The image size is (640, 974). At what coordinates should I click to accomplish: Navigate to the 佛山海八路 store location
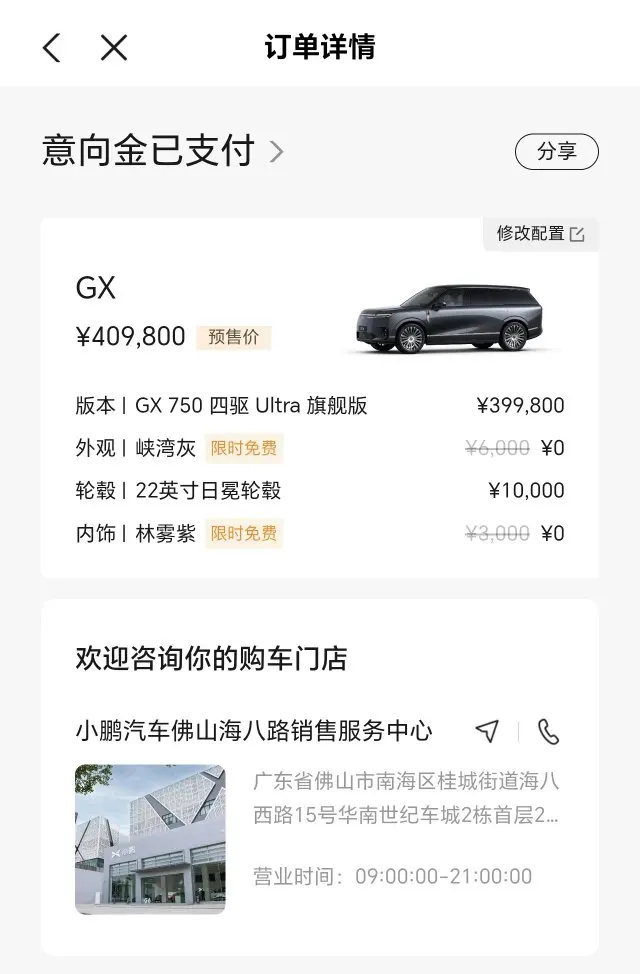click(x=487, y=731)
